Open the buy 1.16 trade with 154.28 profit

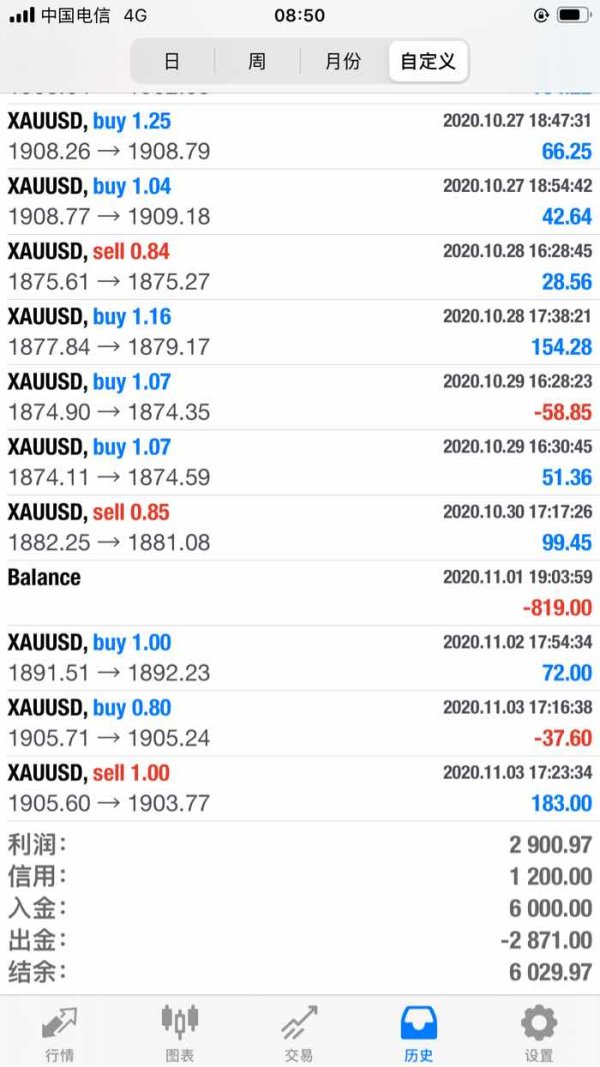click(x=300, y=332)
